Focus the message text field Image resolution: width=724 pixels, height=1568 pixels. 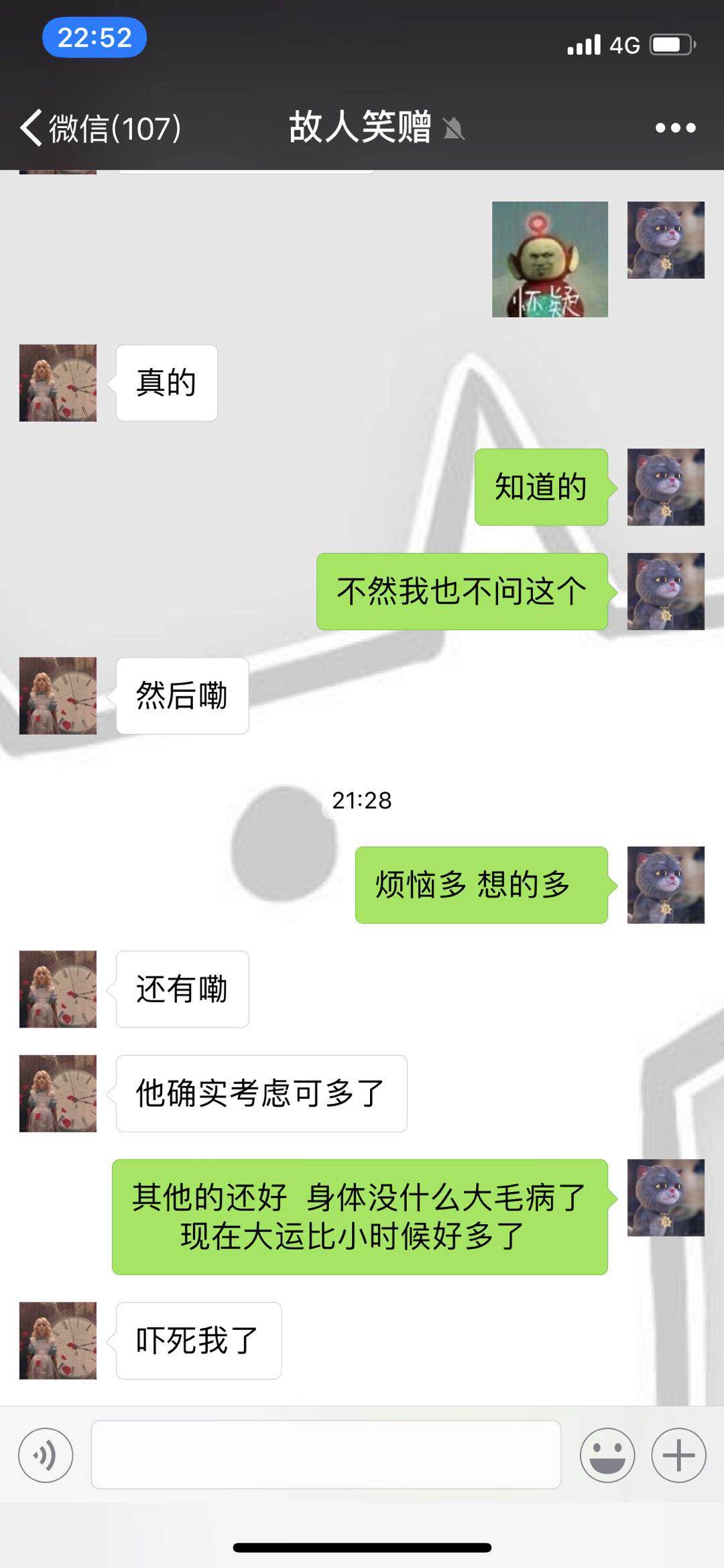pos(326,1455)
